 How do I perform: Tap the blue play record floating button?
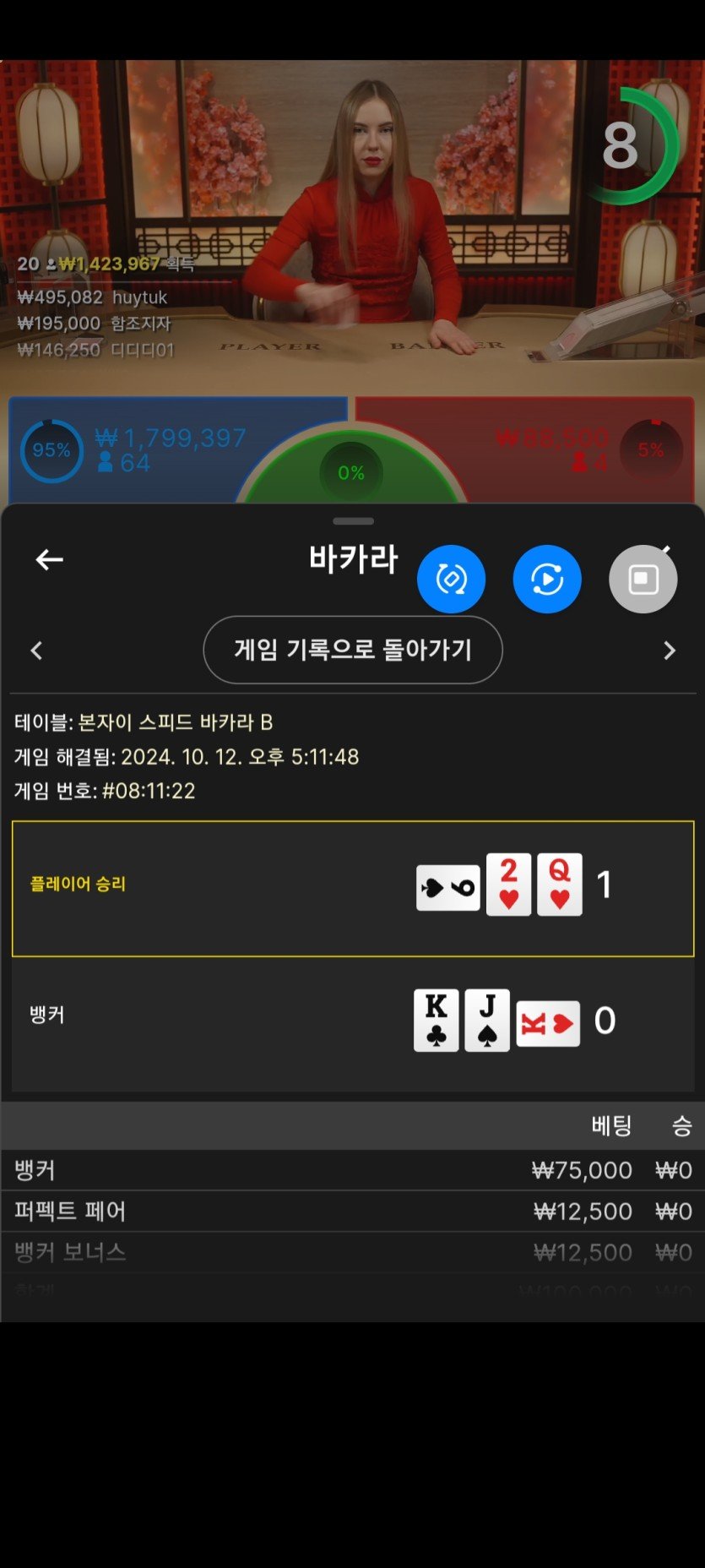click(547, 580)
